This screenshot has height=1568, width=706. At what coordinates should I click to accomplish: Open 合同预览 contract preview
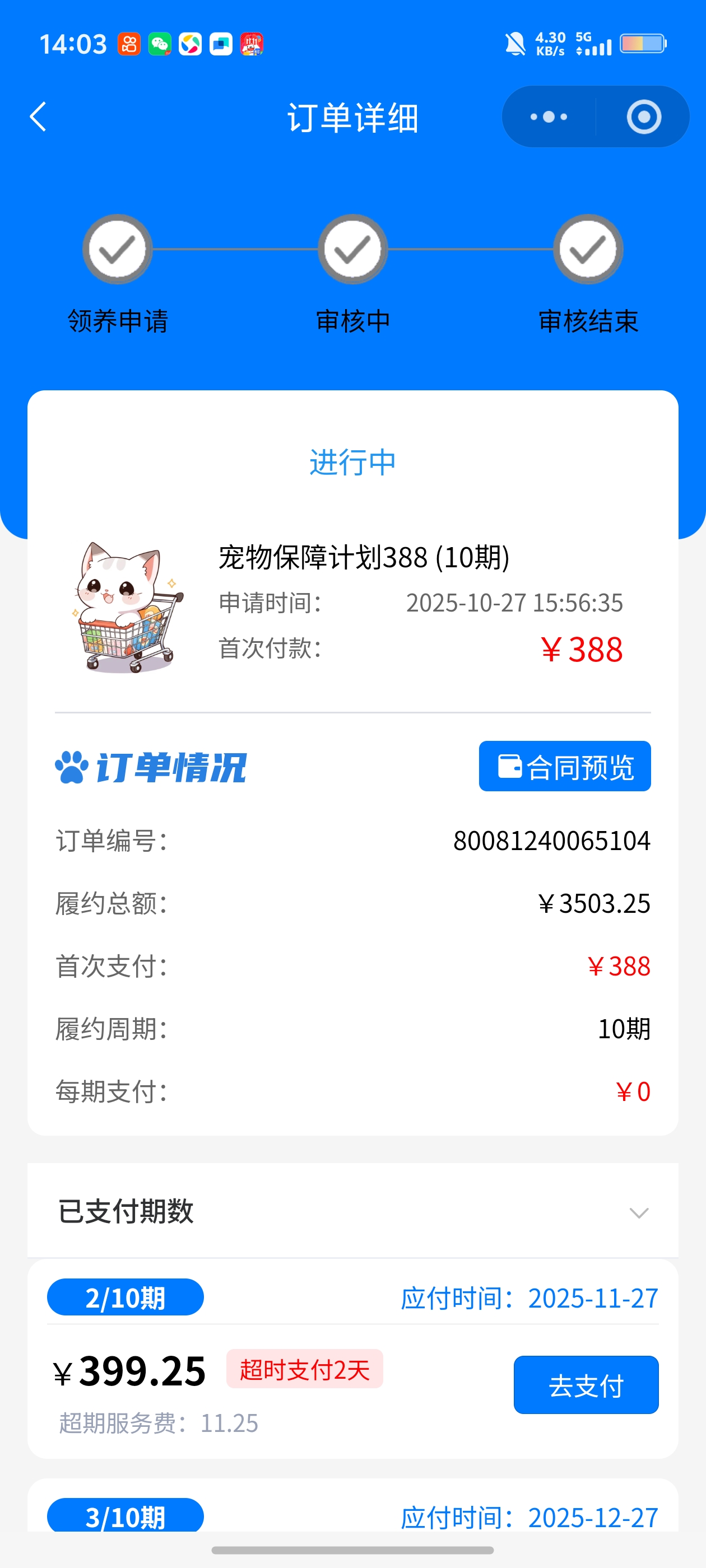click(564, 766)
